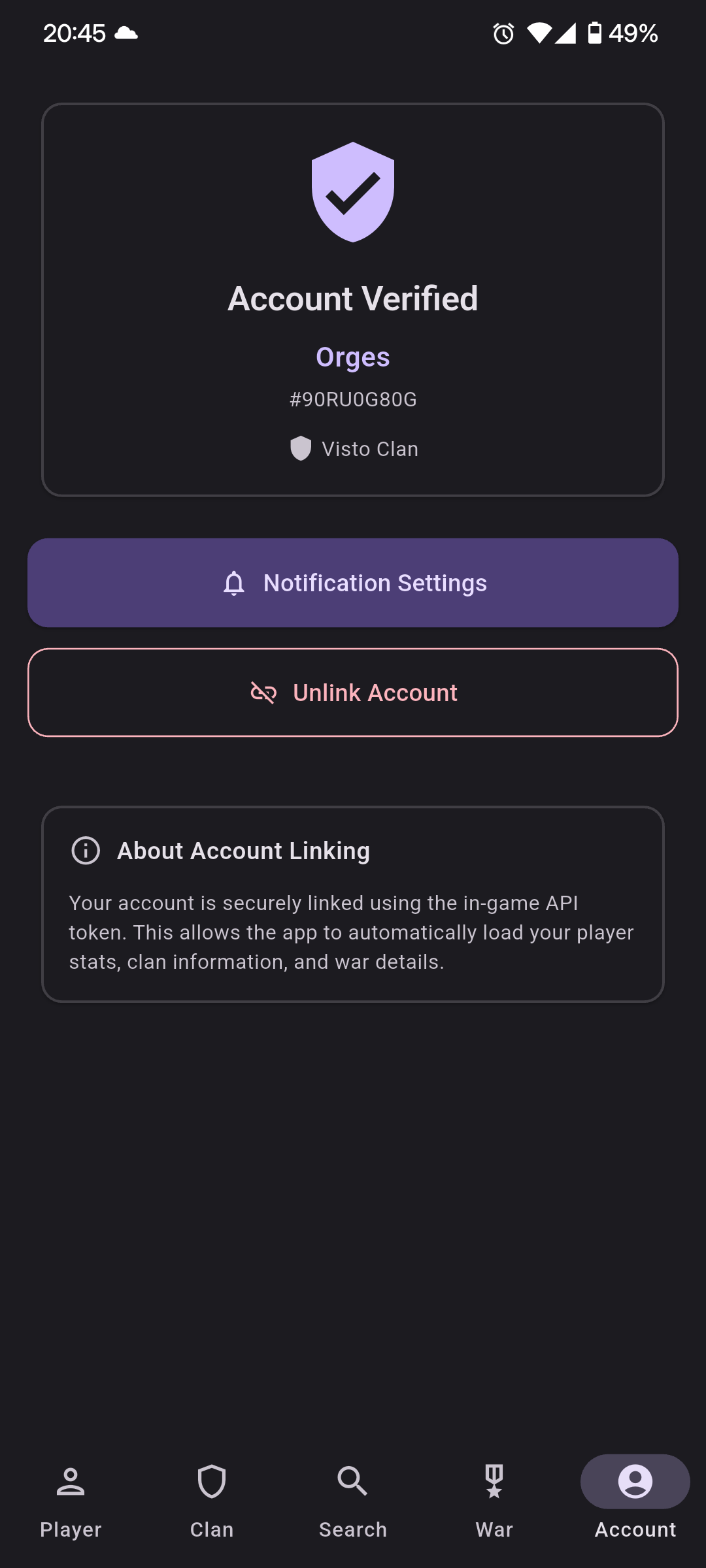Select the player tag #90RU0G80G
The width and height of the screenshot is (706, 1568).
[353, 399]
